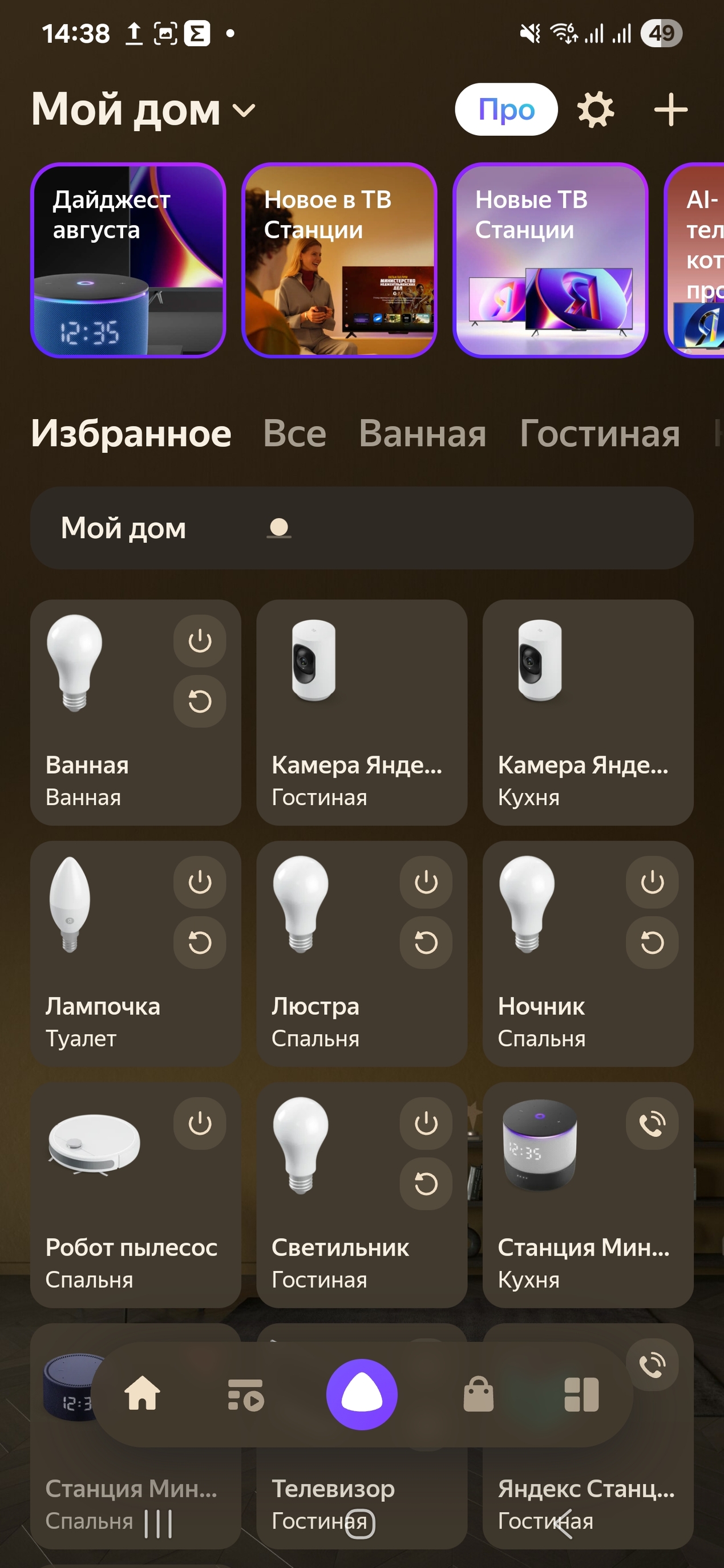Open Камера Яндекс in Гостиная
Viewport: 724px width, 1568px height.
pos(362,712)
